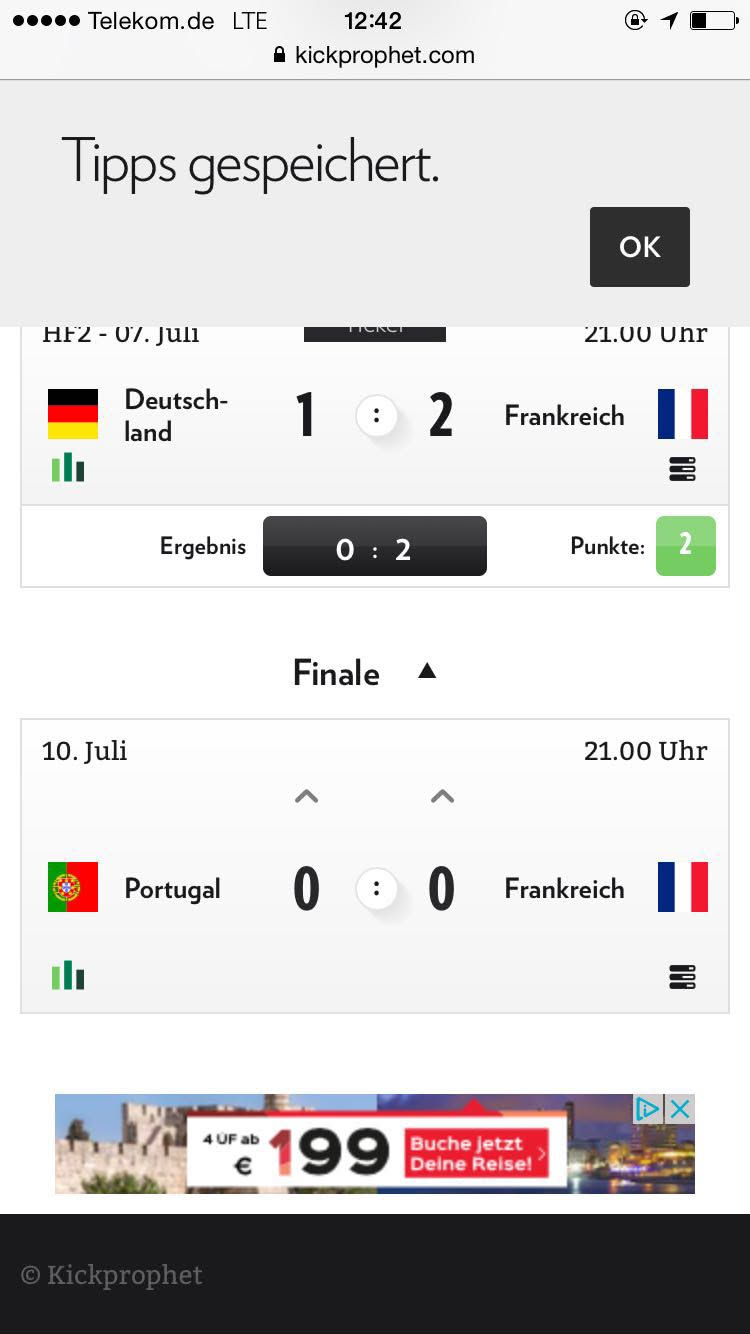Viewport: 750px width, 1334px height.
Task: Tap the kickprophet.com address bar
Action: tap(374, 55)
